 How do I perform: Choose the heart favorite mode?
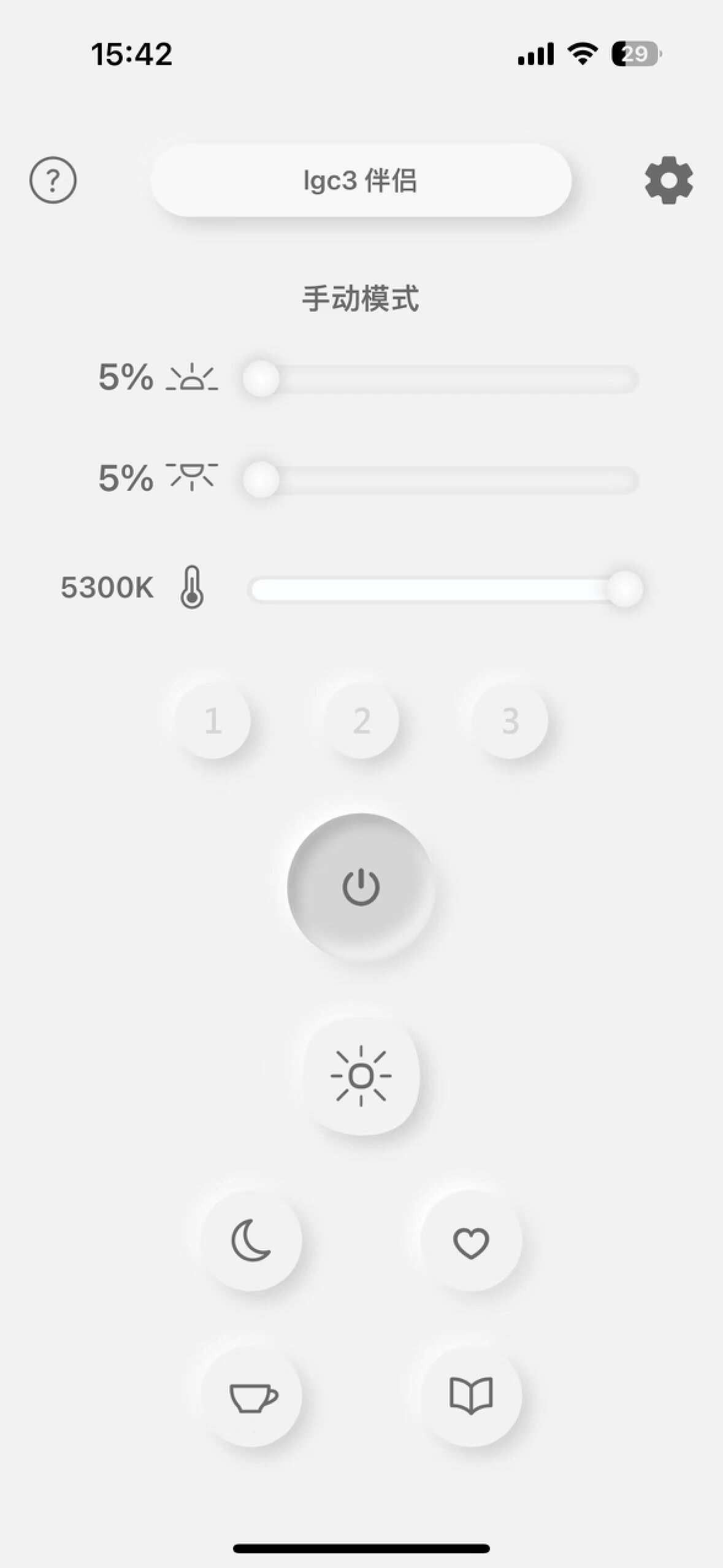pos(471,1242)
